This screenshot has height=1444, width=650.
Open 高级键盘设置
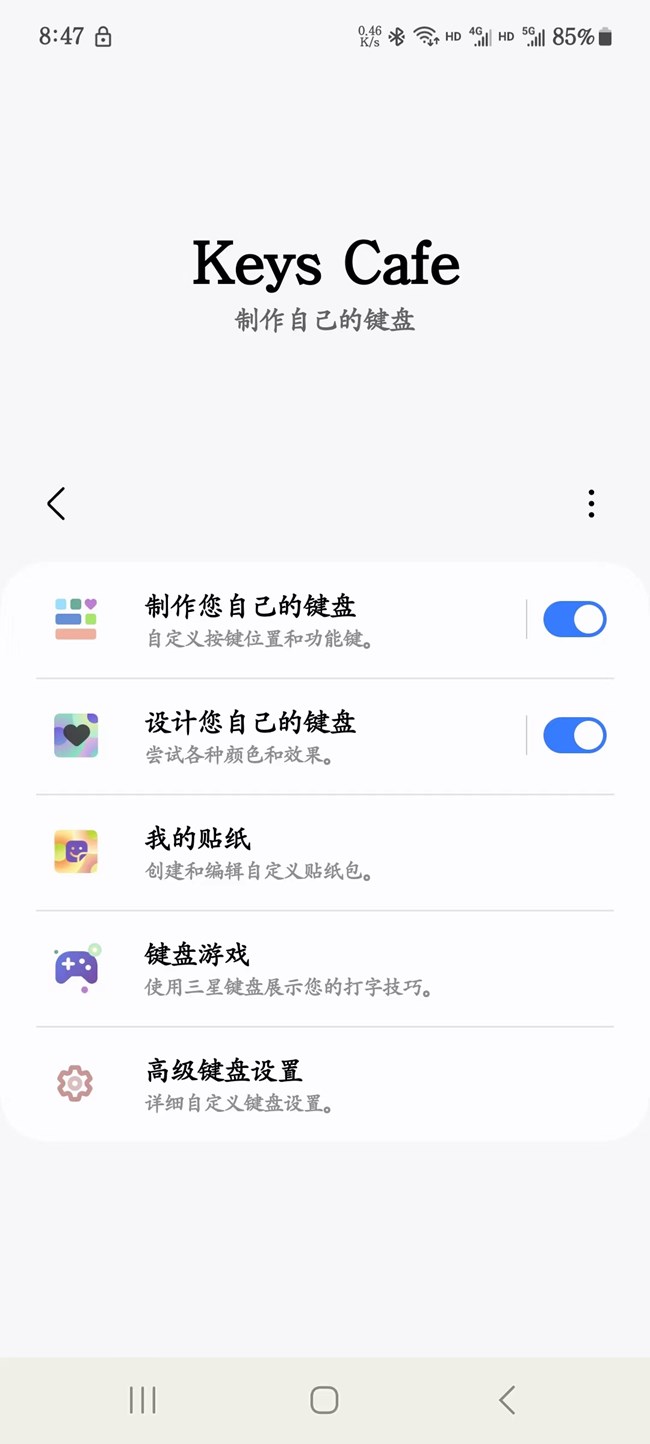(280, 1084)
